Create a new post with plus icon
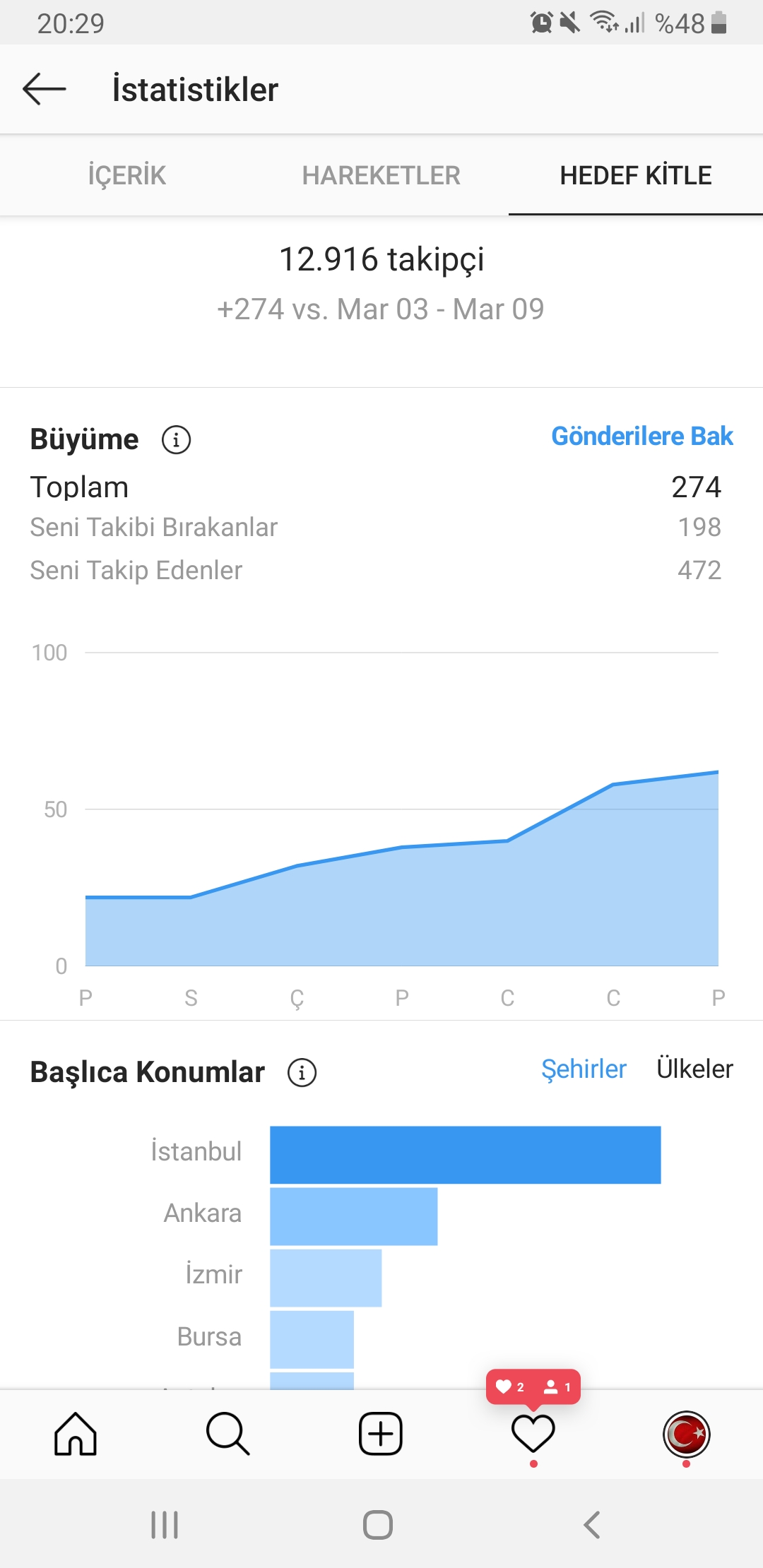The width and height of the screenshot is (763, 1568). click(381, 1434)
